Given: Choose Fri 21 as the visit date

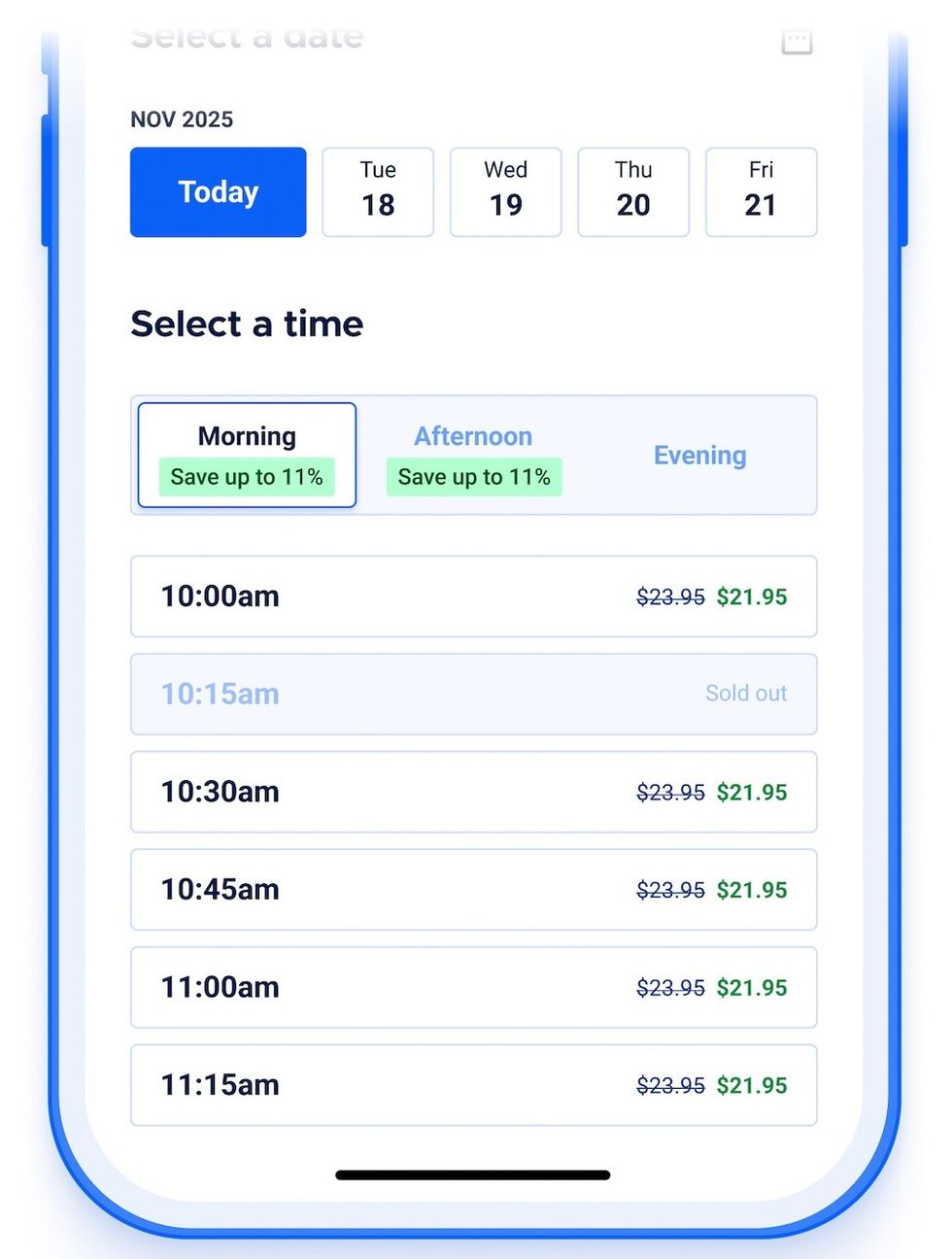Looking at the screenshot, I should click(x=761, y=191).
